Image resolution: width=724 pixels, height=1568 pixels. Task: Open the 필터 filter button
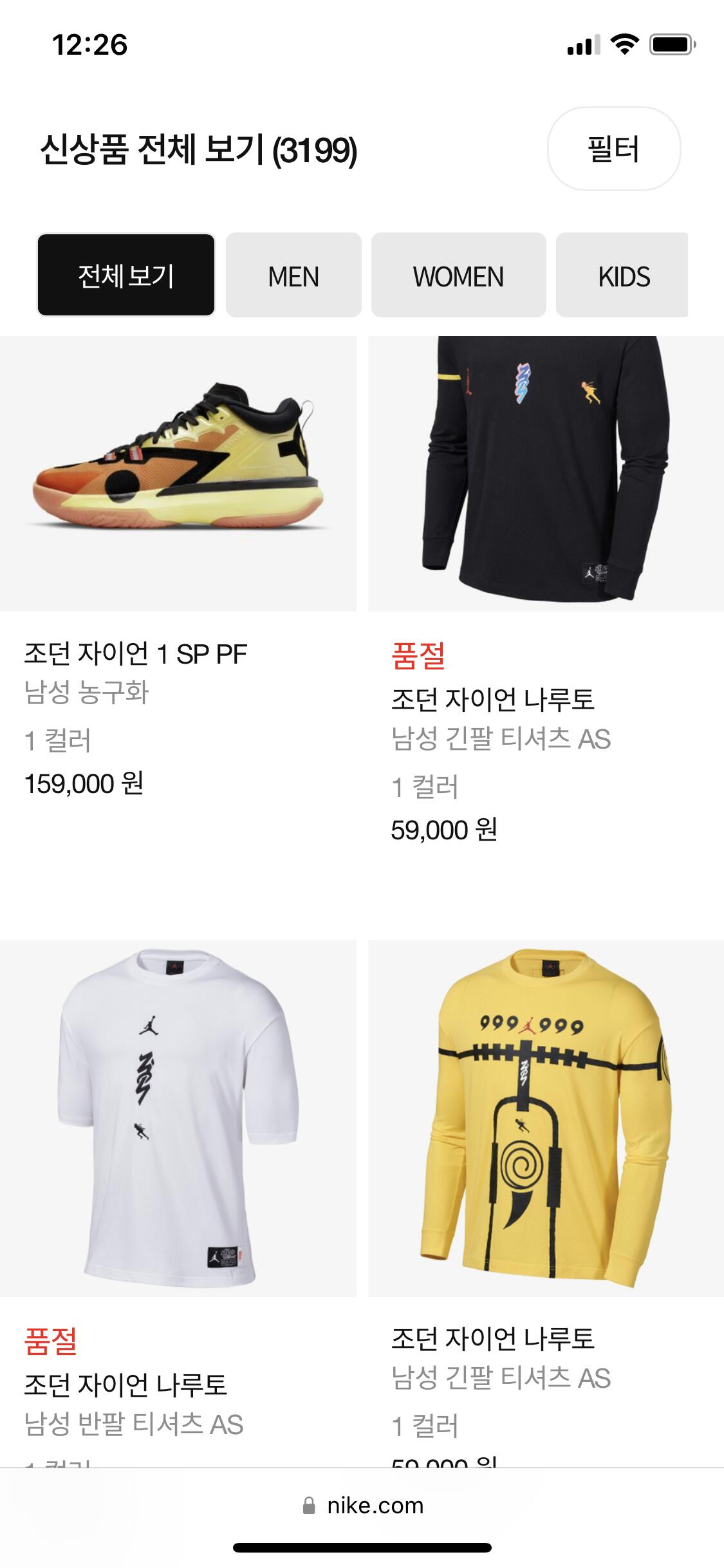[x=613, y=149]
